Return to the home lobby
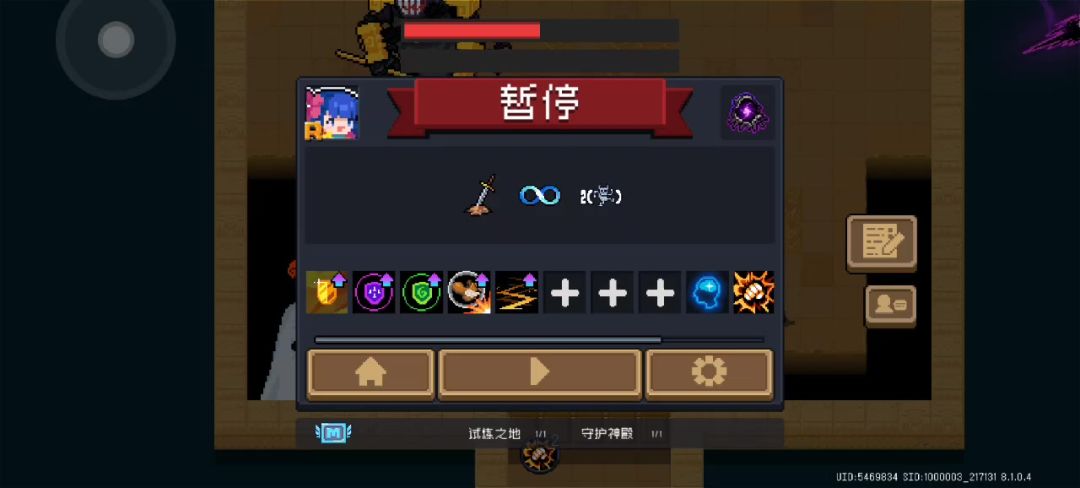This screenshot has width=1080, height=488. pos(370,373)
